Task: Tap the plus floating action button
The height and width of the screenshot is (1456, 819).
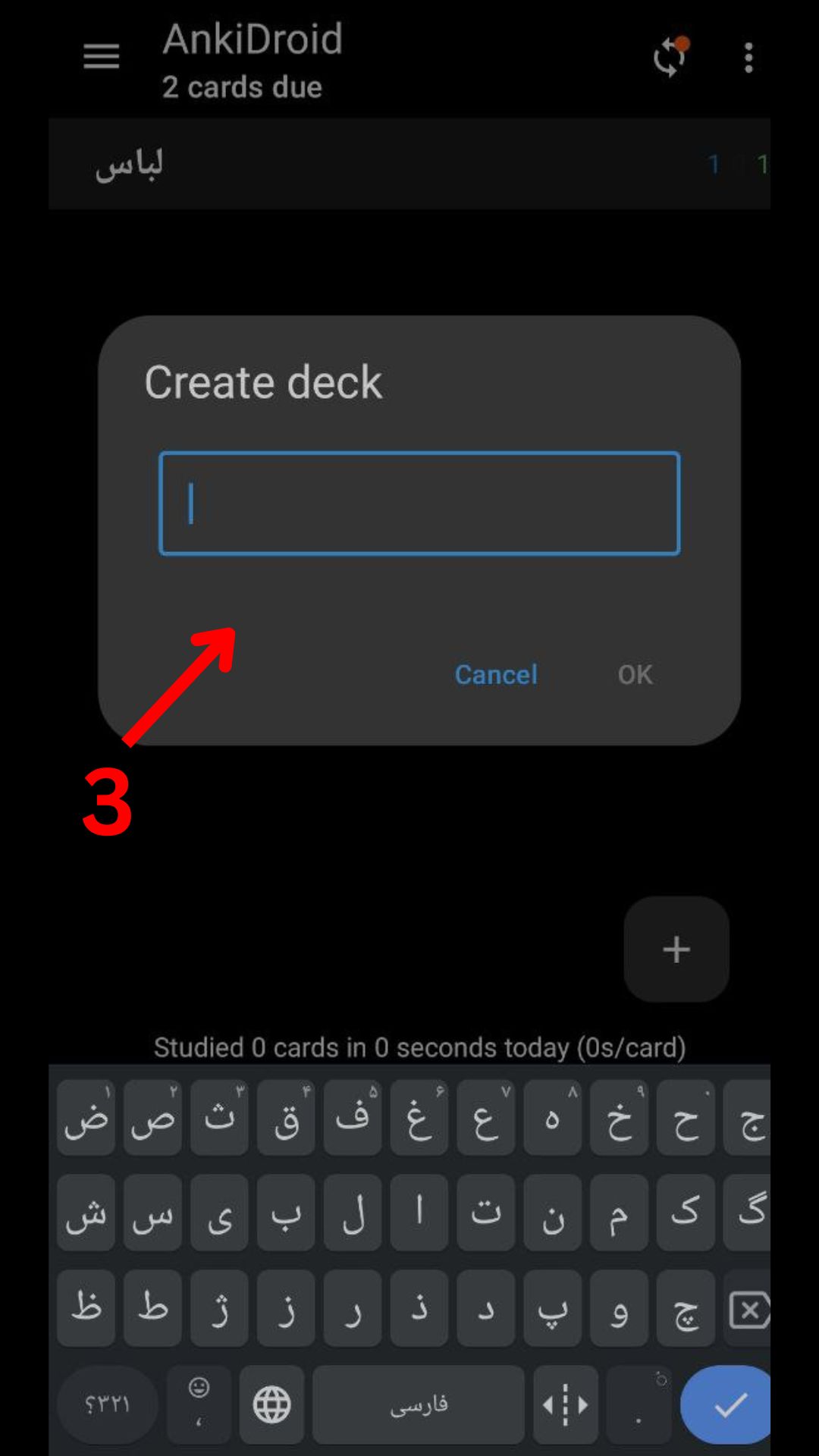Action: click(676, 949)
